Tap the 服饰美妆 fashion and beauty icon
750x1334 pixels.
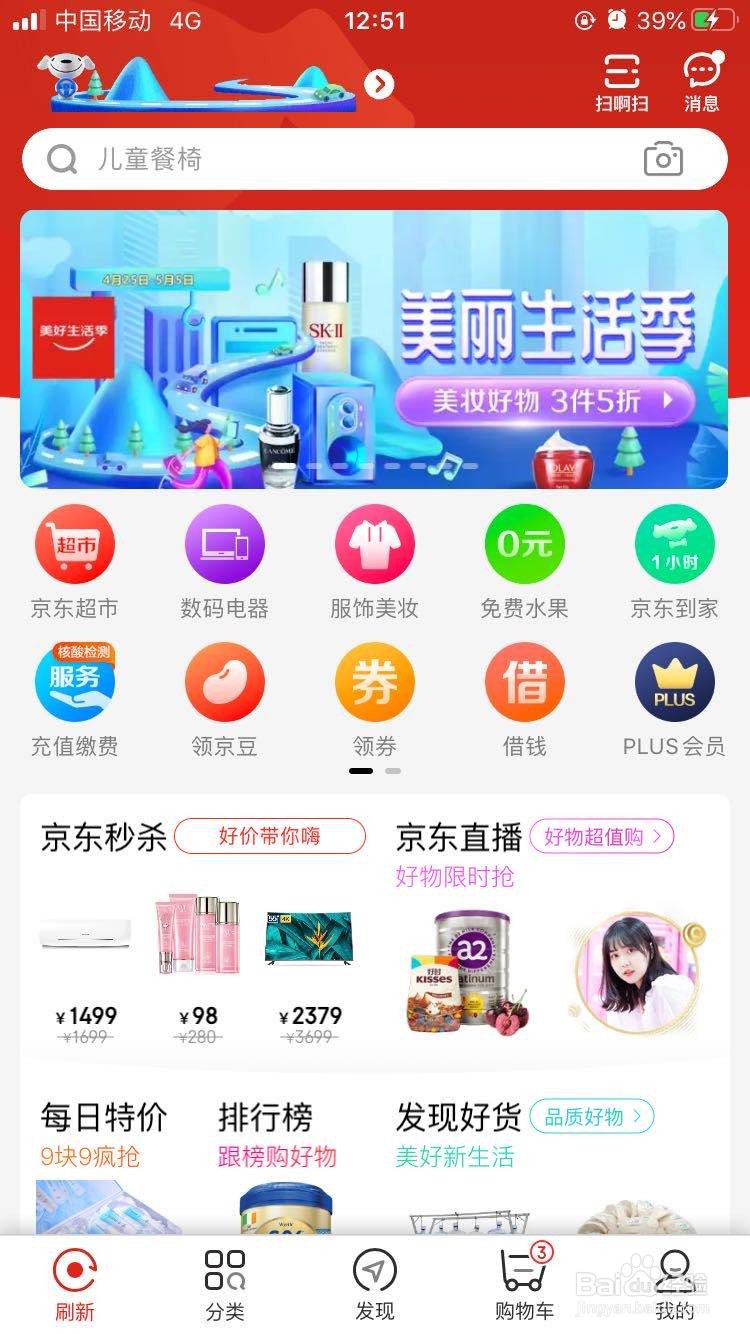375,543
